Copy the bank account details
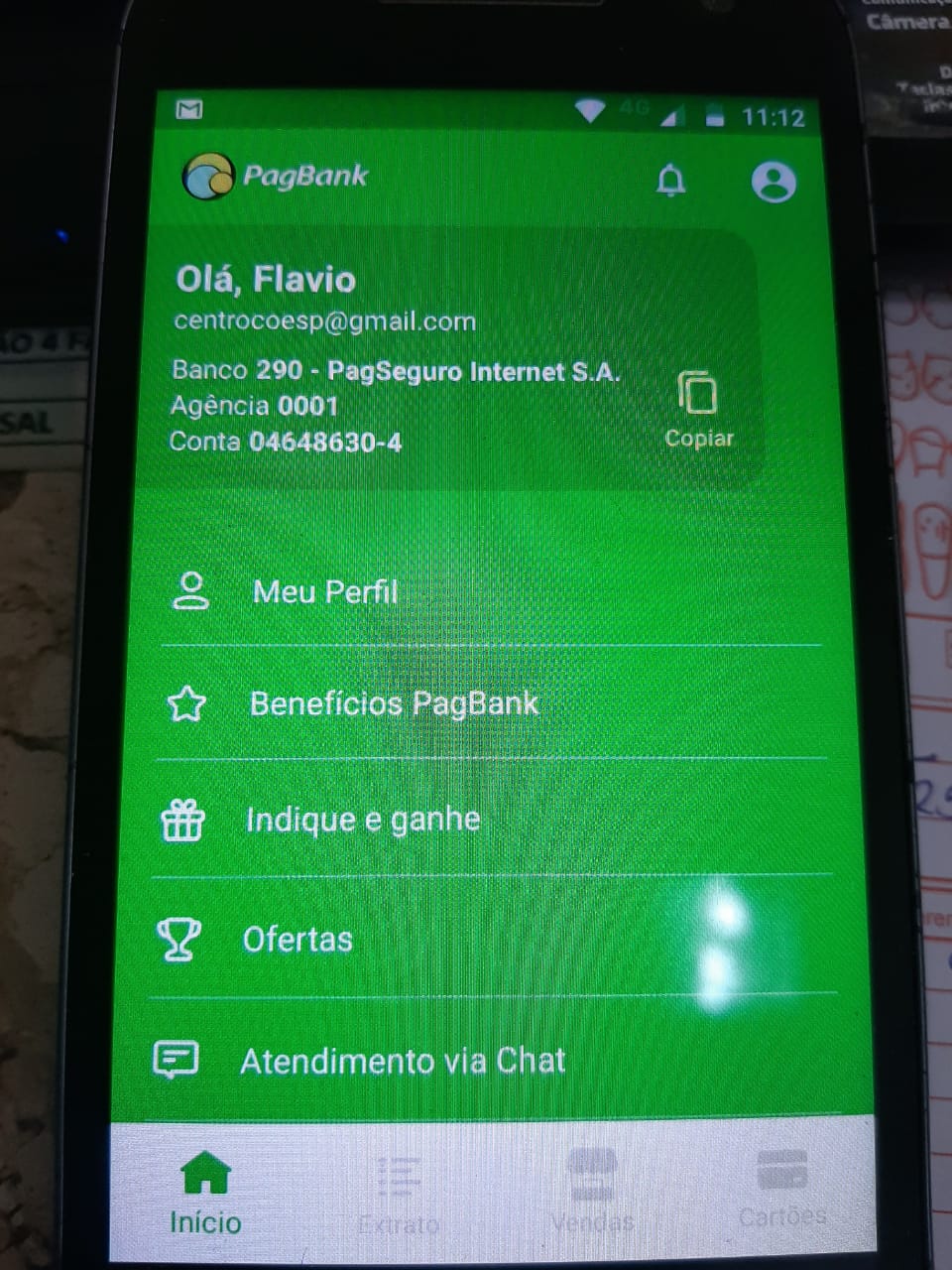Image resolution: width=952 pixels, height=1270 pixels. pos(698,409)
